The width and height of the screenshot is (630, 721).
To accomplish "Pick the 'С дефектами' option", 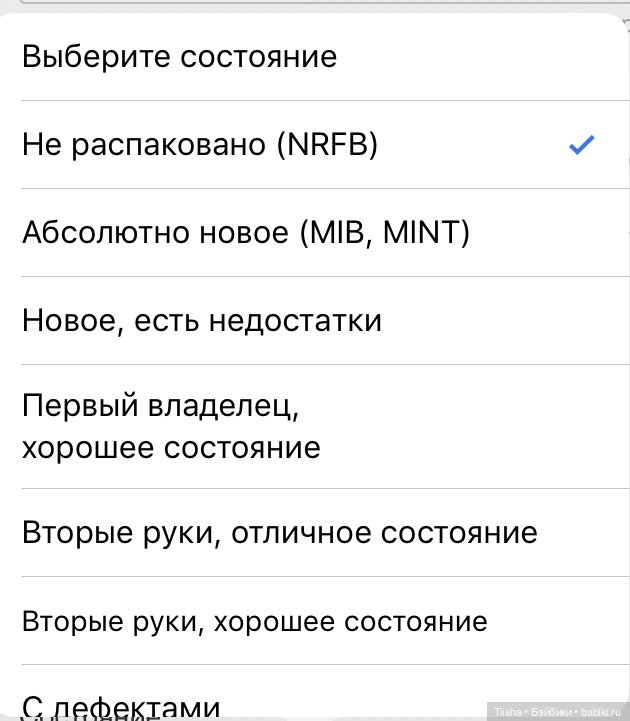I will (120, 706).
